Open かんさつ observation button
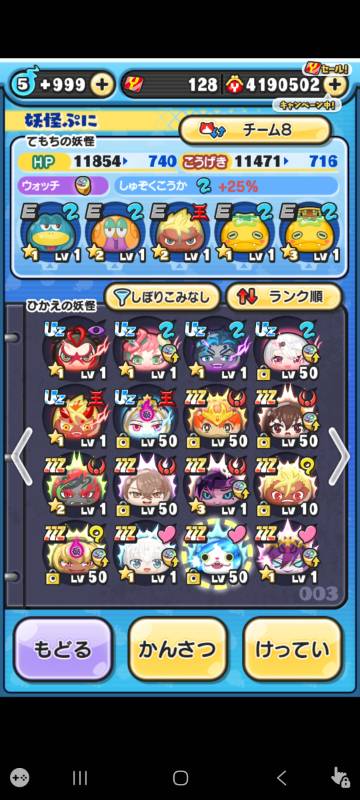 click(x=177, y=649)
